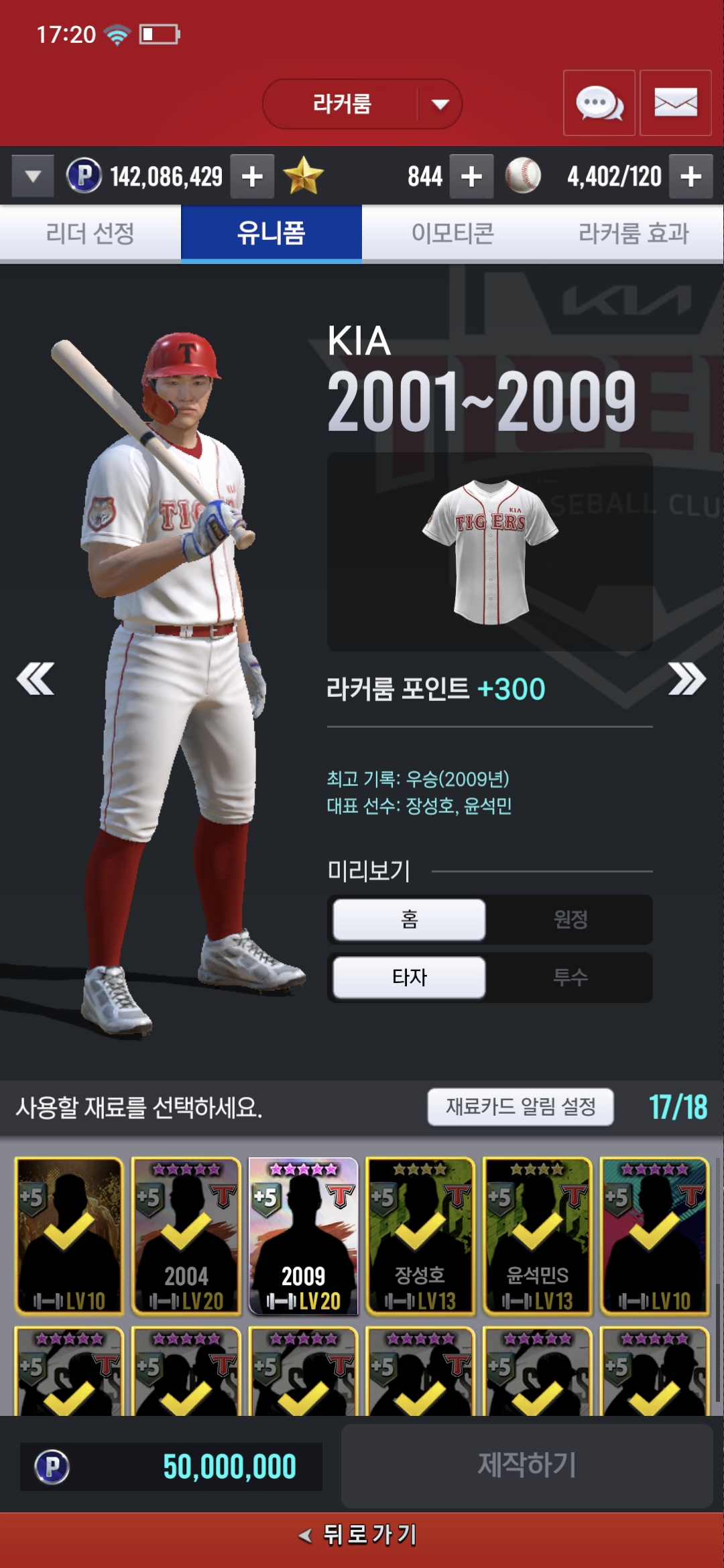Open the 라커룸 dropdown menu
724x1568 pixels.
pyautogui.click(x=362, y=104)
